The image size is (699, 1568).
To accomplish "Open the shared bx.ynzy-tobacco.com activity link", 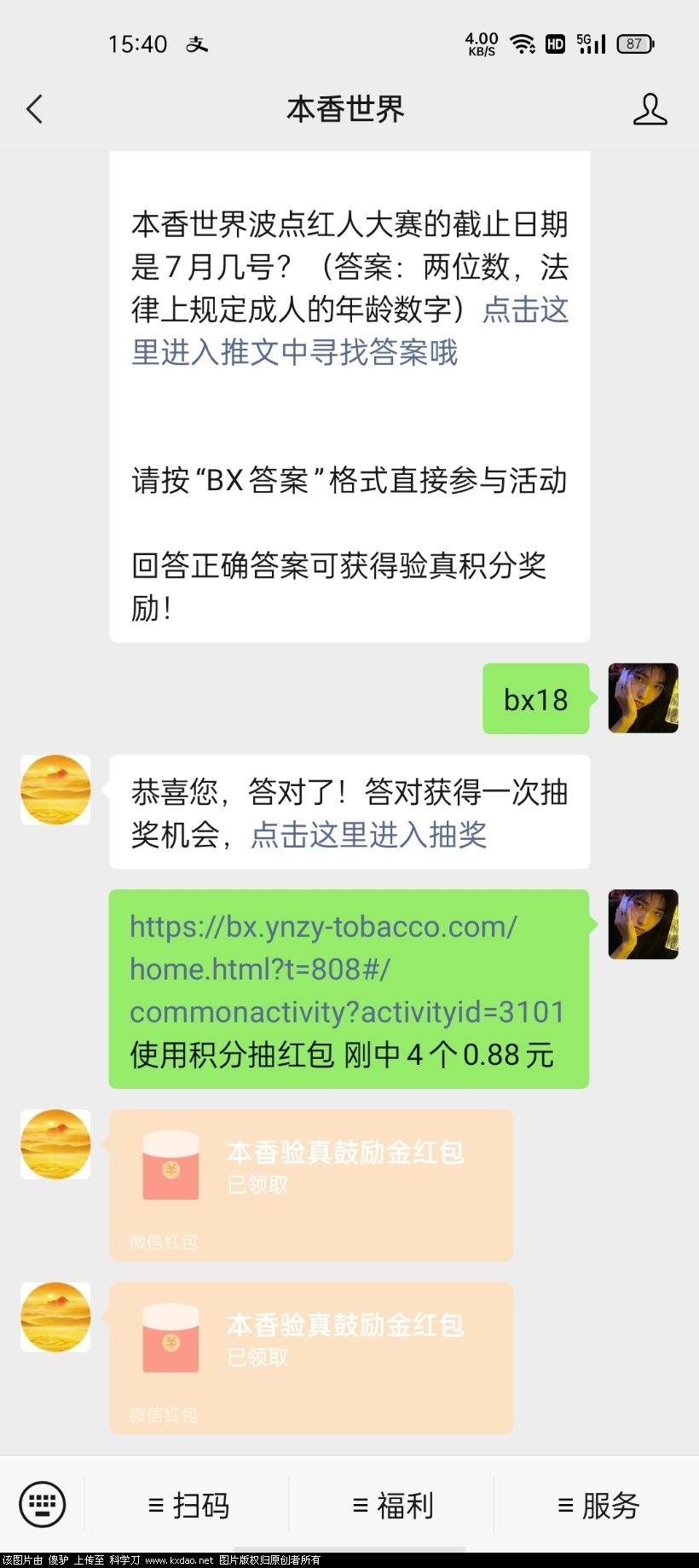I will [x=345, y=969].
